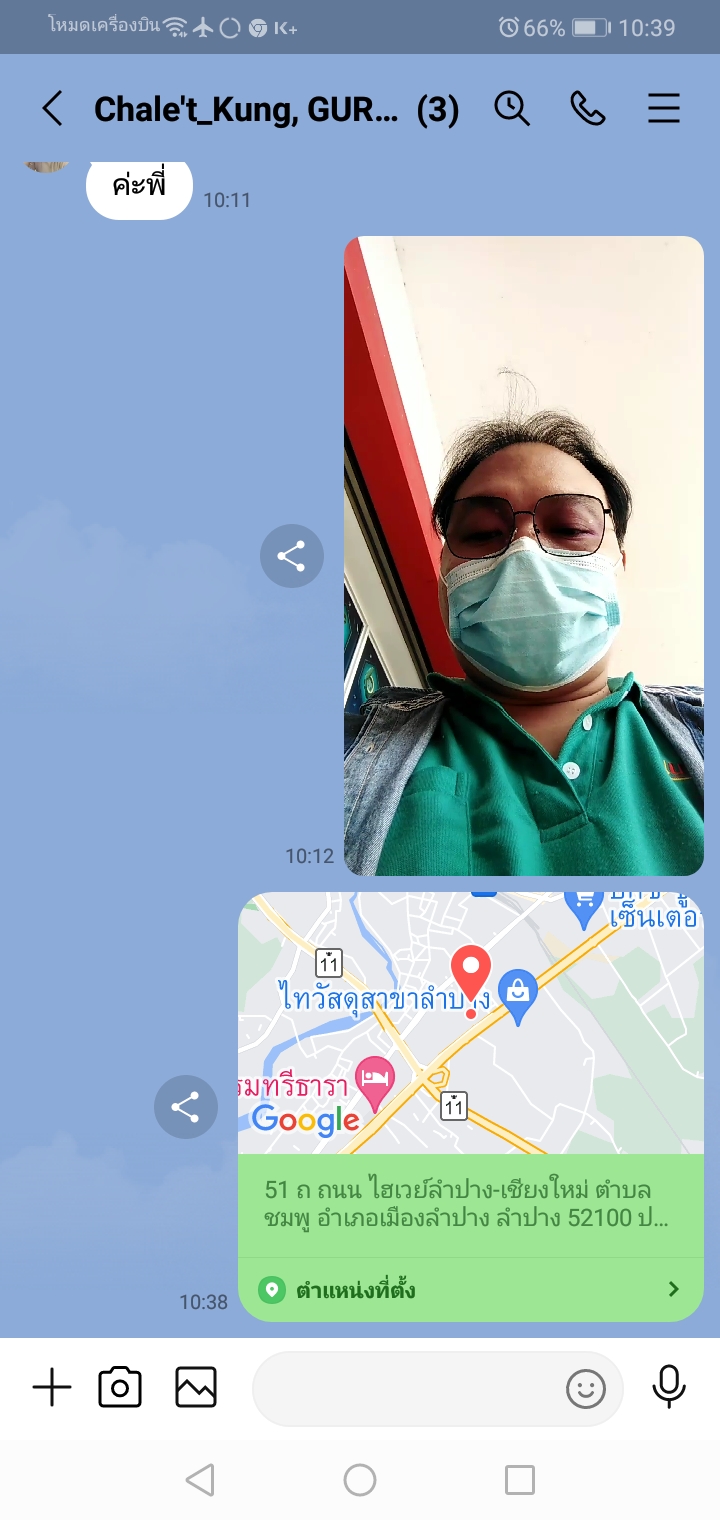Record a voice message

point(669,1386)
